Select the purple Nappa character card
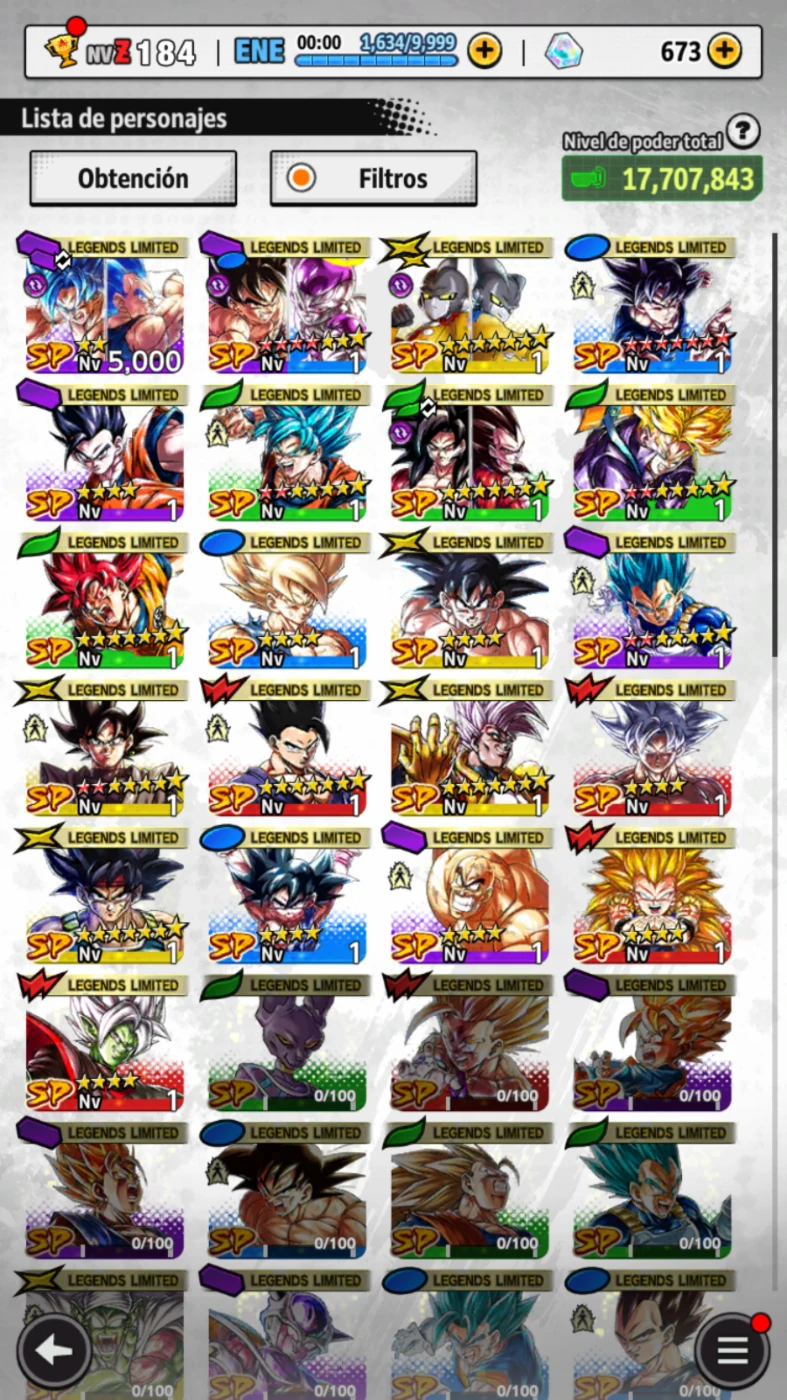 pyautogui.click(x=469, y=895)
